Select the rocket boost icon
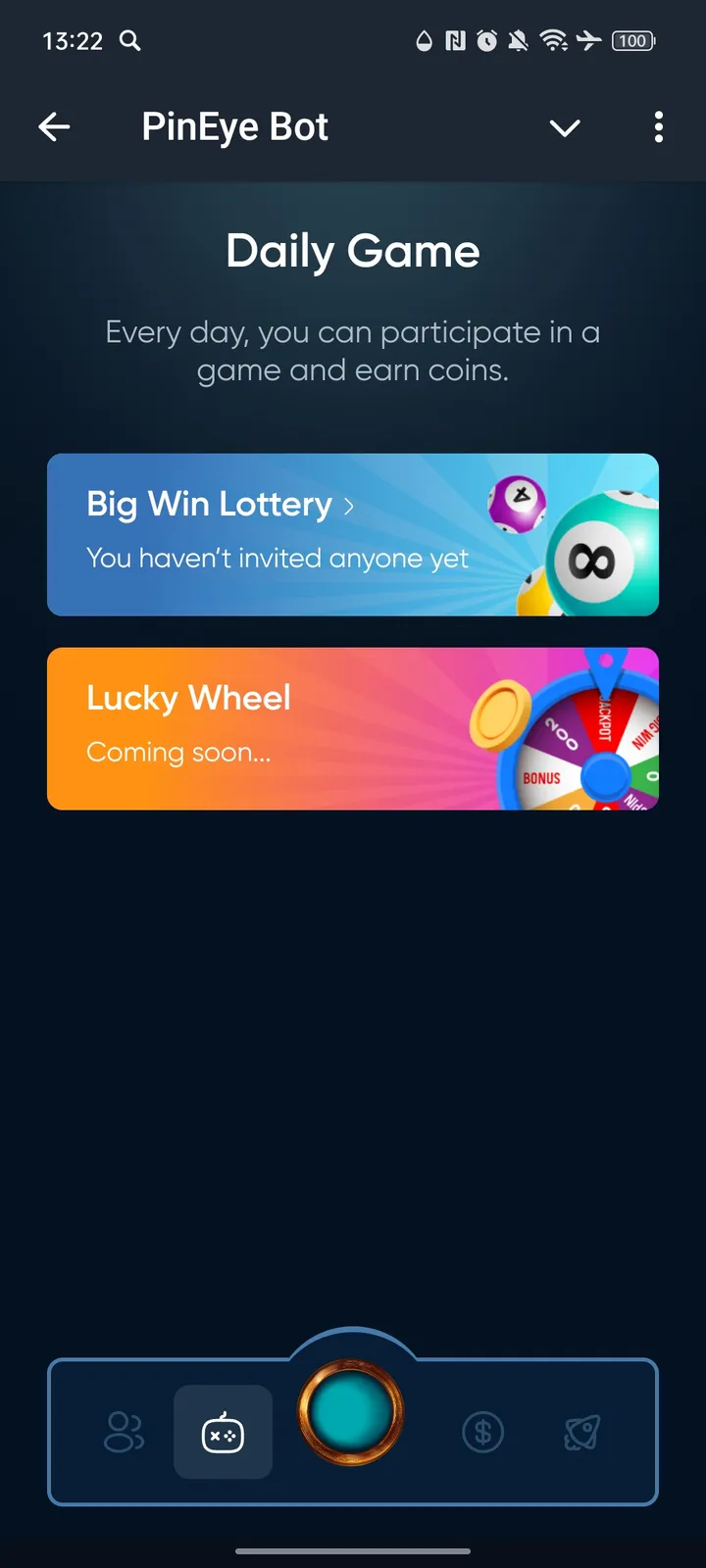 [580, 1432]
